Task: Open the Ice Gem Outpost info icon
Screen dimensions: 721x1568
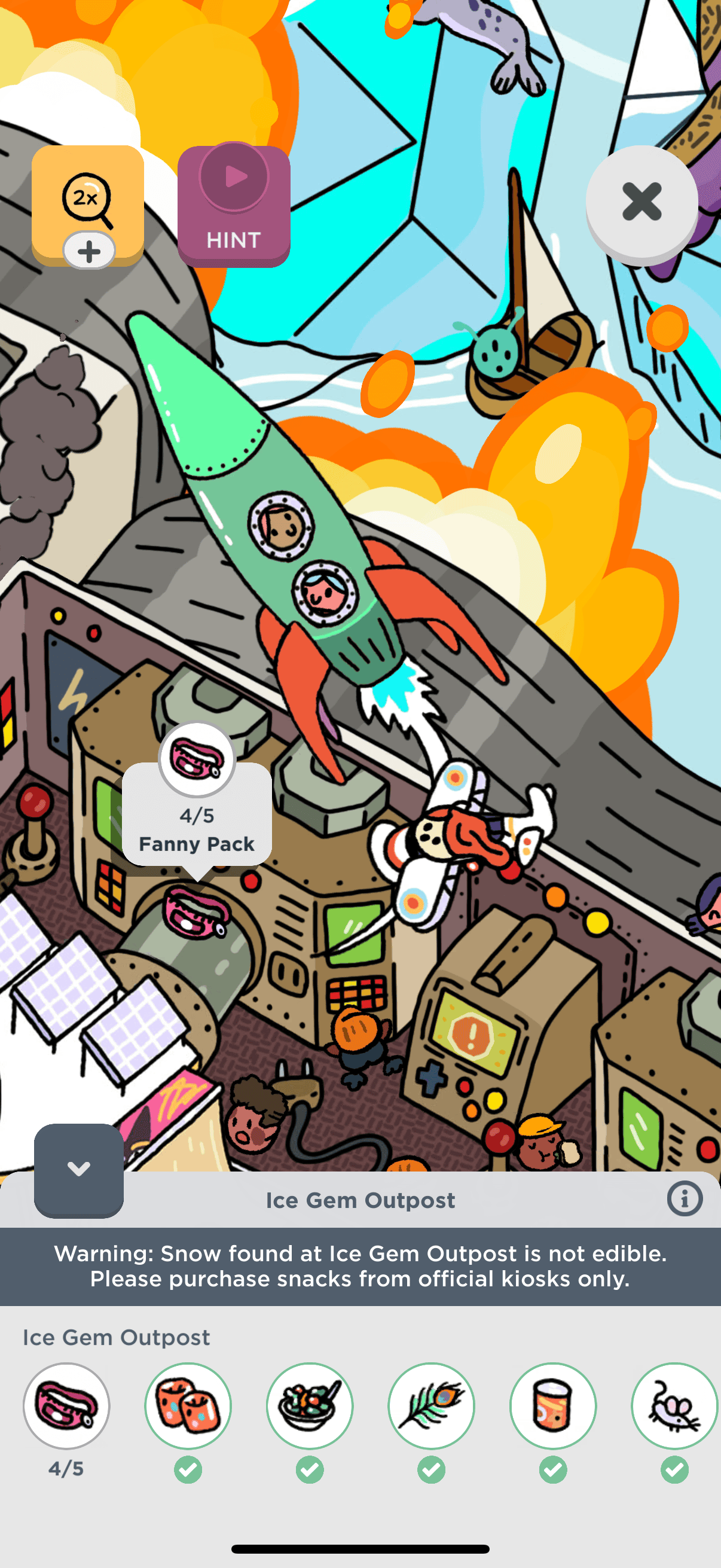Action: point(685,1200)
